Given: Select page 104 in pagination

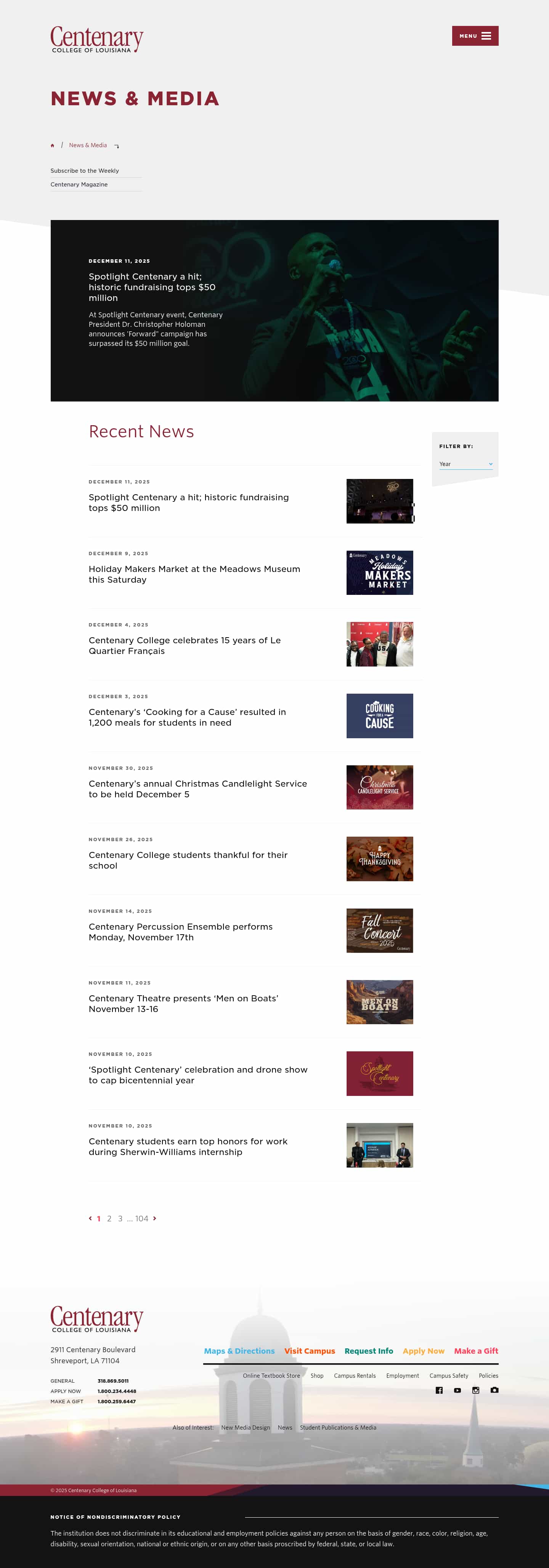Looking at the screenshot, I should [142, 1219].
